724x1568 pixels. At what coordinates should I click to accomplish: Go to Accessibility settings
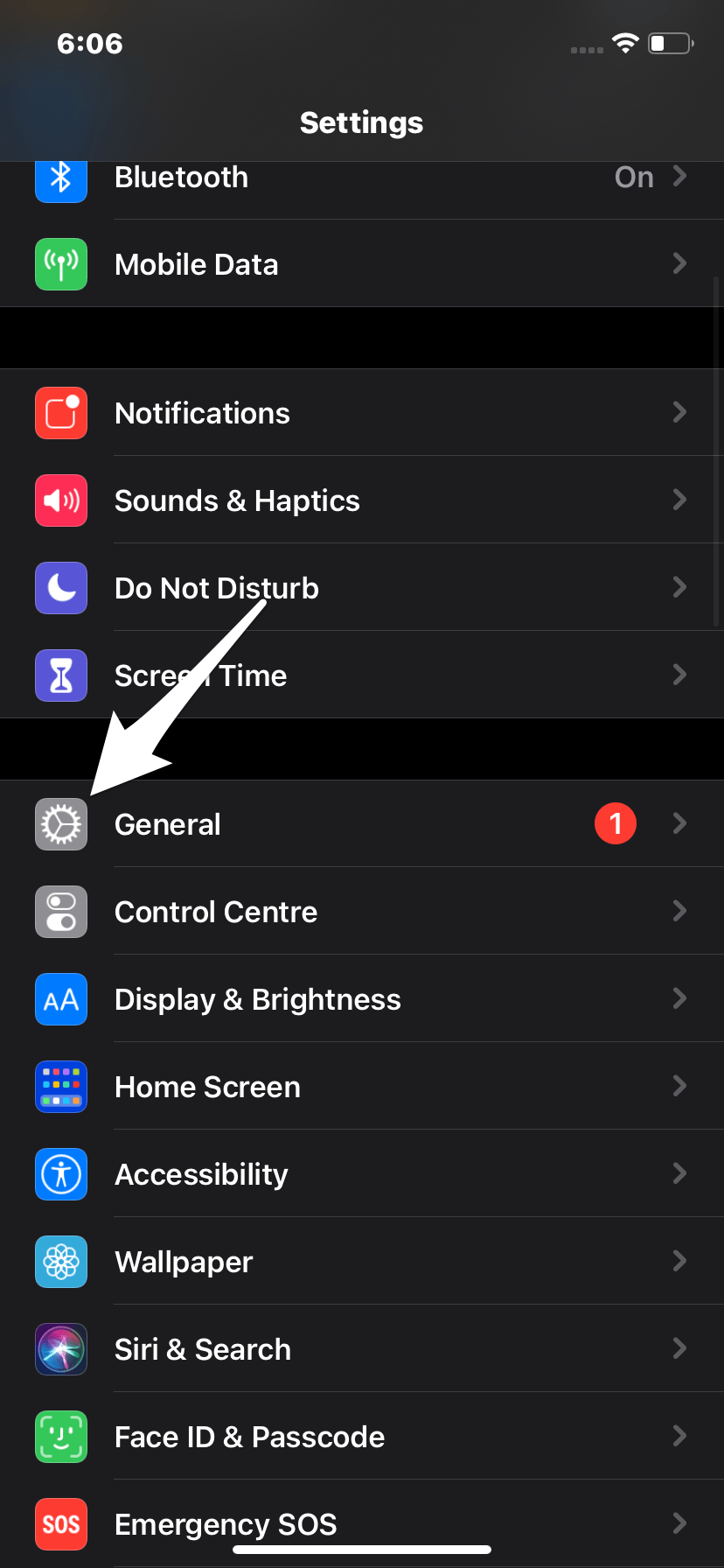362,1173
